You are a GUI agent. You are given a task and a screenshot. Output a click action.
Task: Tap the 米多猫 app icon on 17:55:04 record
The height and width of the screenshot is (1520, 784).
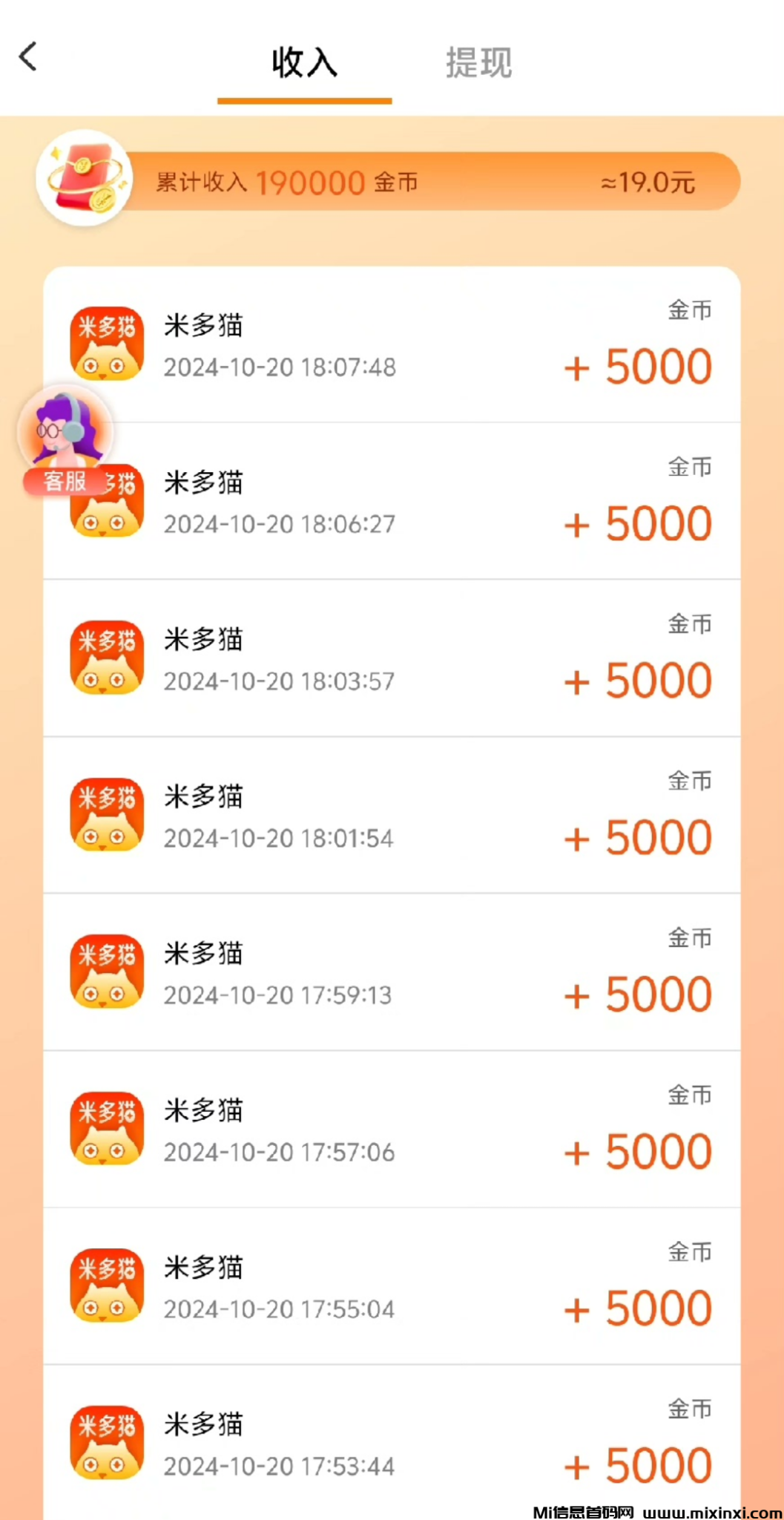coord(106,1288)
